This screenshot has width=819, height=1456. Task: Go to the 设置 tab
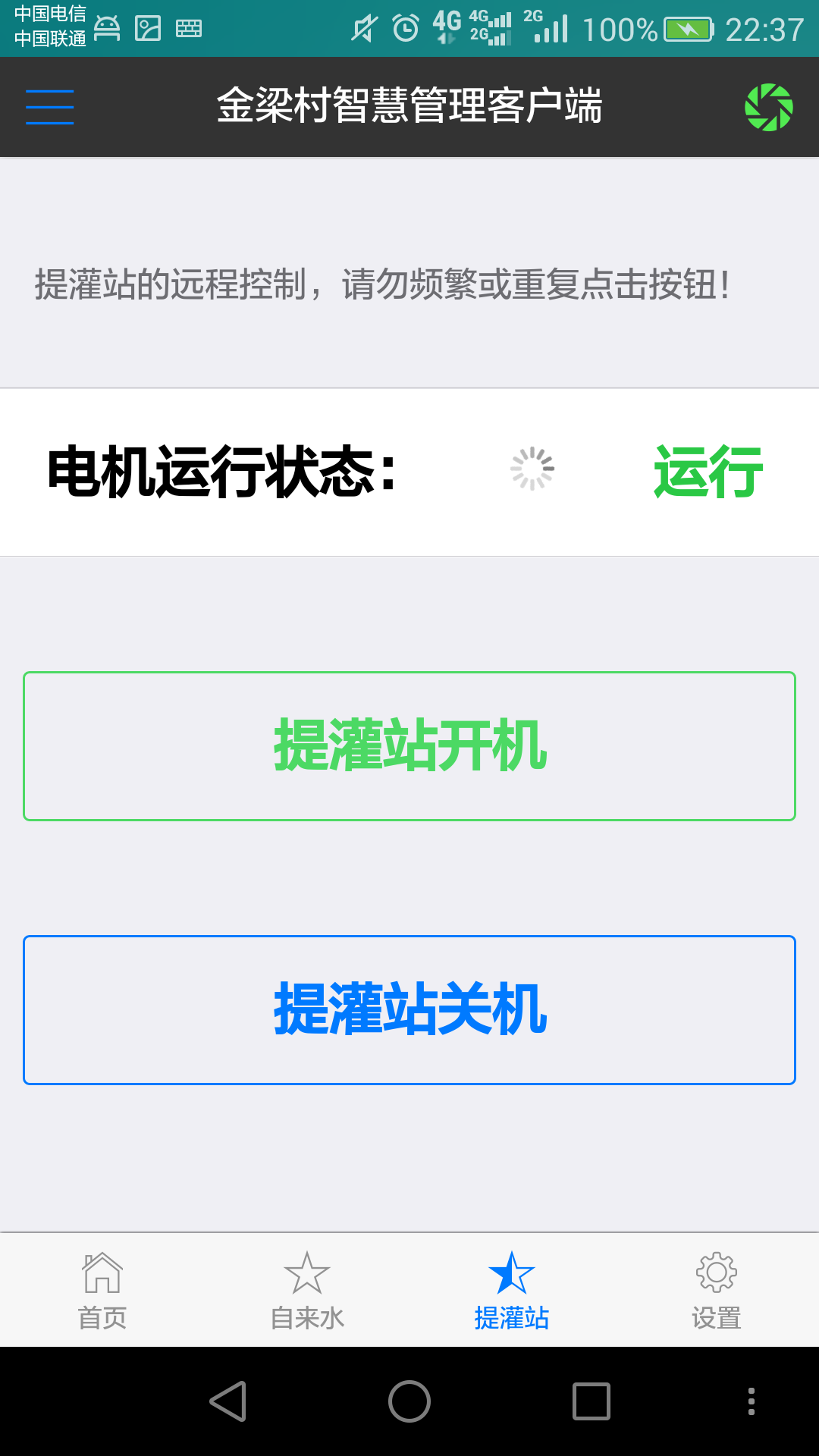717,1291
